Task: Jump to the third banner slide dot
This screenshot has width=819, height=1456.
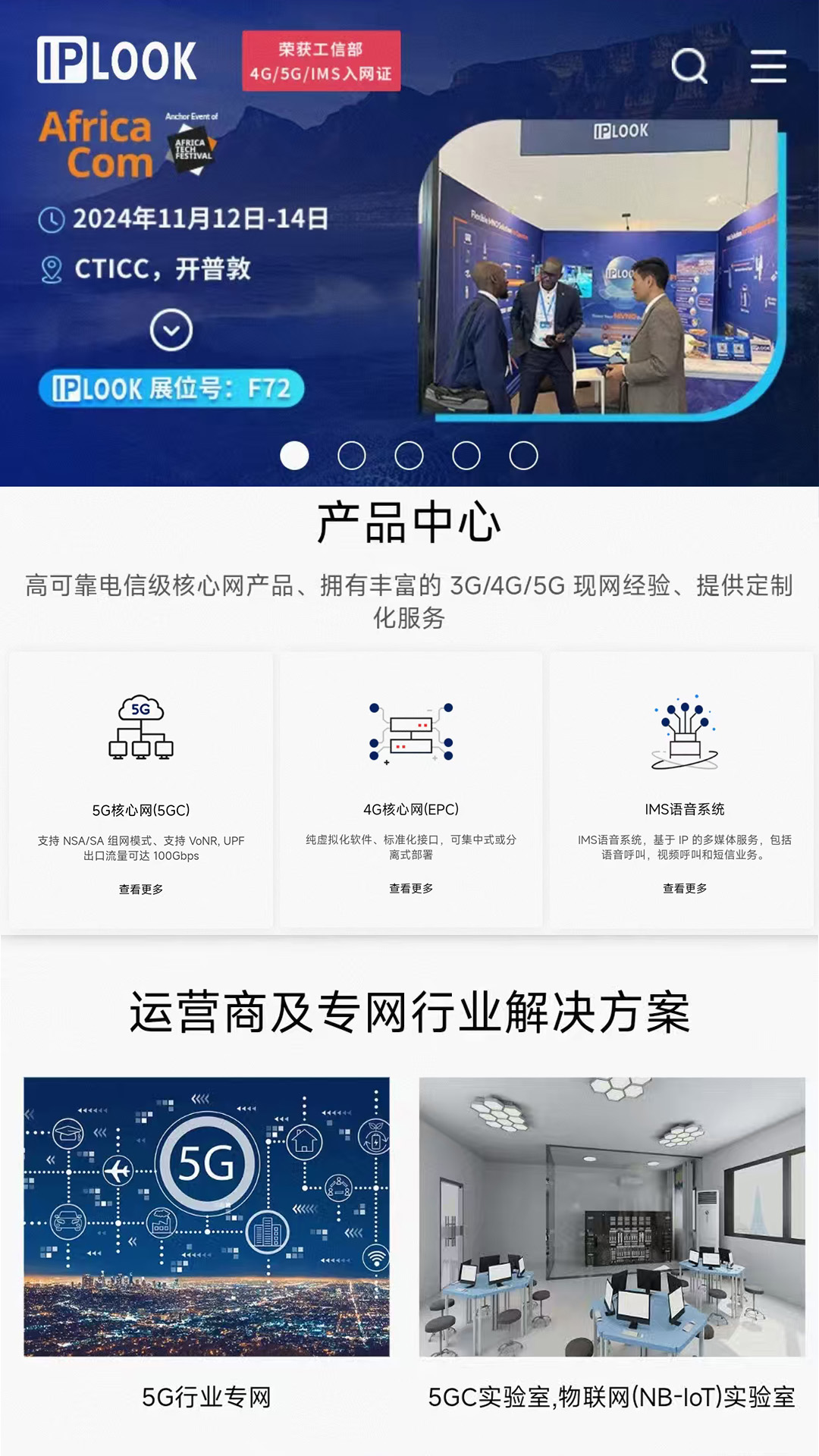Action: (409, 456)
